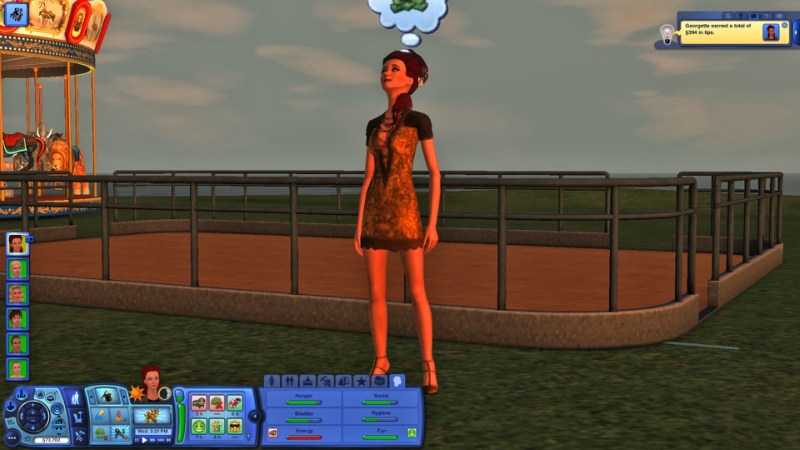Resume the game at normal speed
Viewport: 800px width, 450px height.
tap(145, 440)
